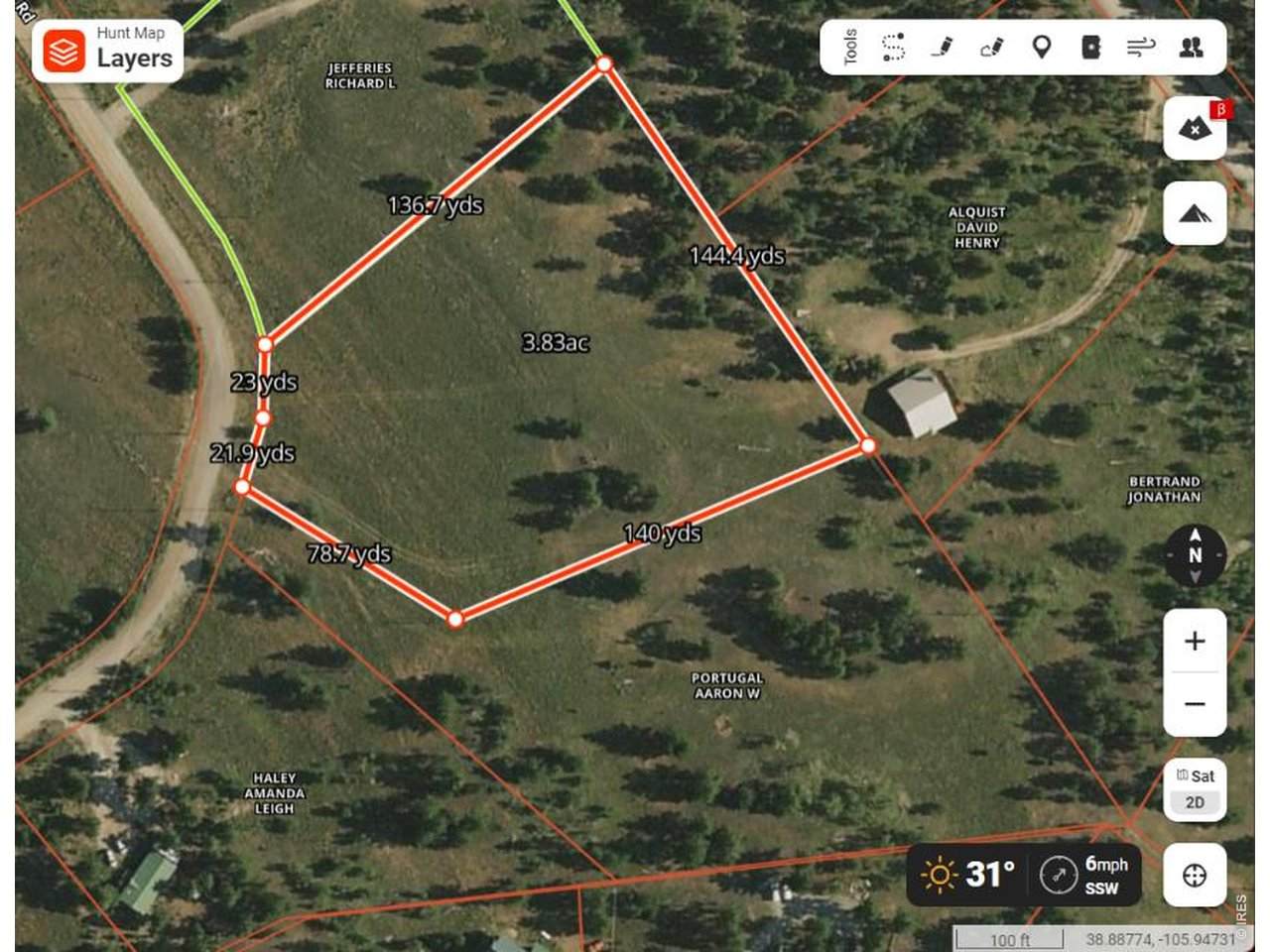Change the Sat 2D basemap setting
The height and width of the screenshot is (952, 1270).
(x=1195, y=789)
